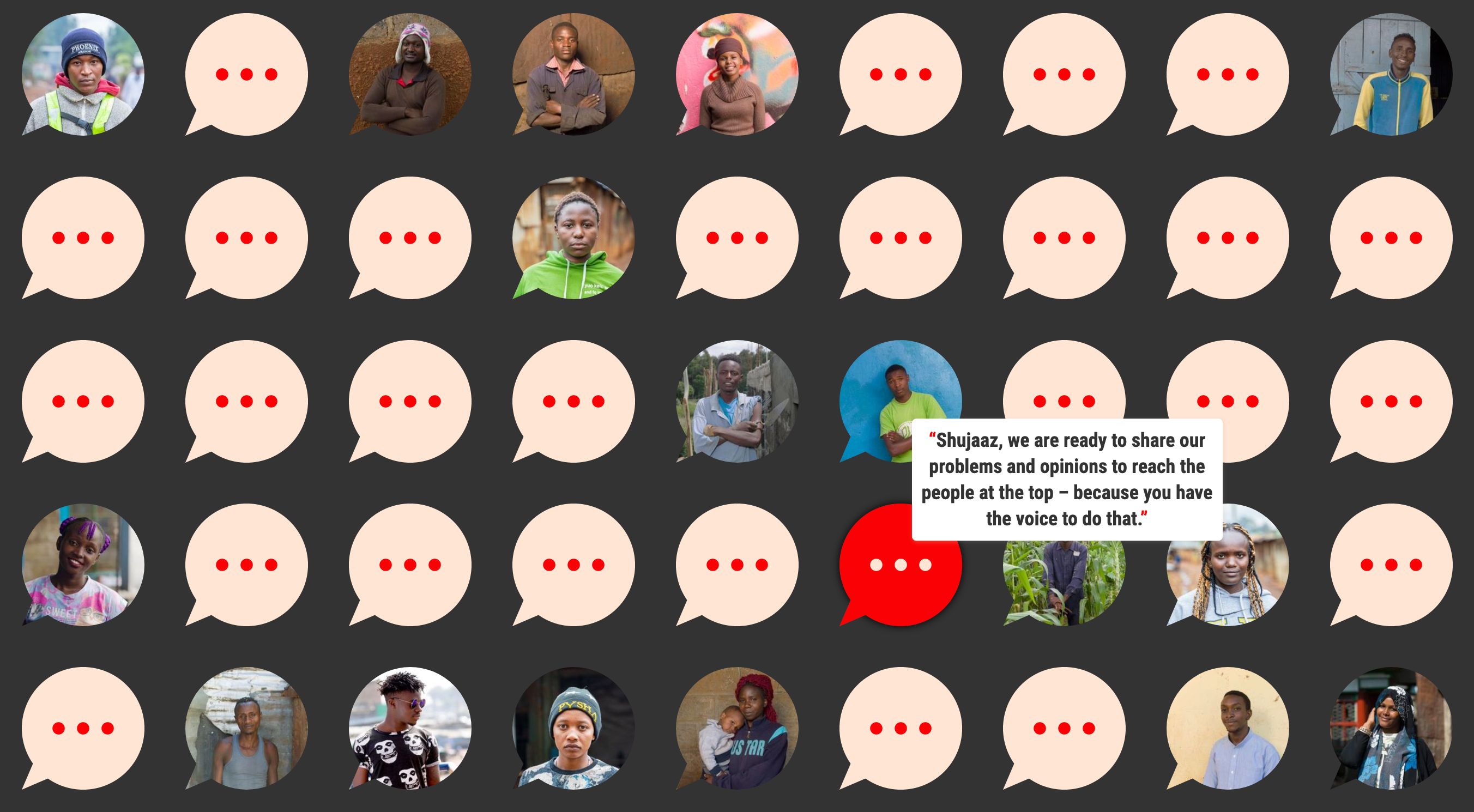Select the man in gray vest by the fence
Viewport: 1474px width, 812px height.
pyautogui.click(x=736, y=401)
